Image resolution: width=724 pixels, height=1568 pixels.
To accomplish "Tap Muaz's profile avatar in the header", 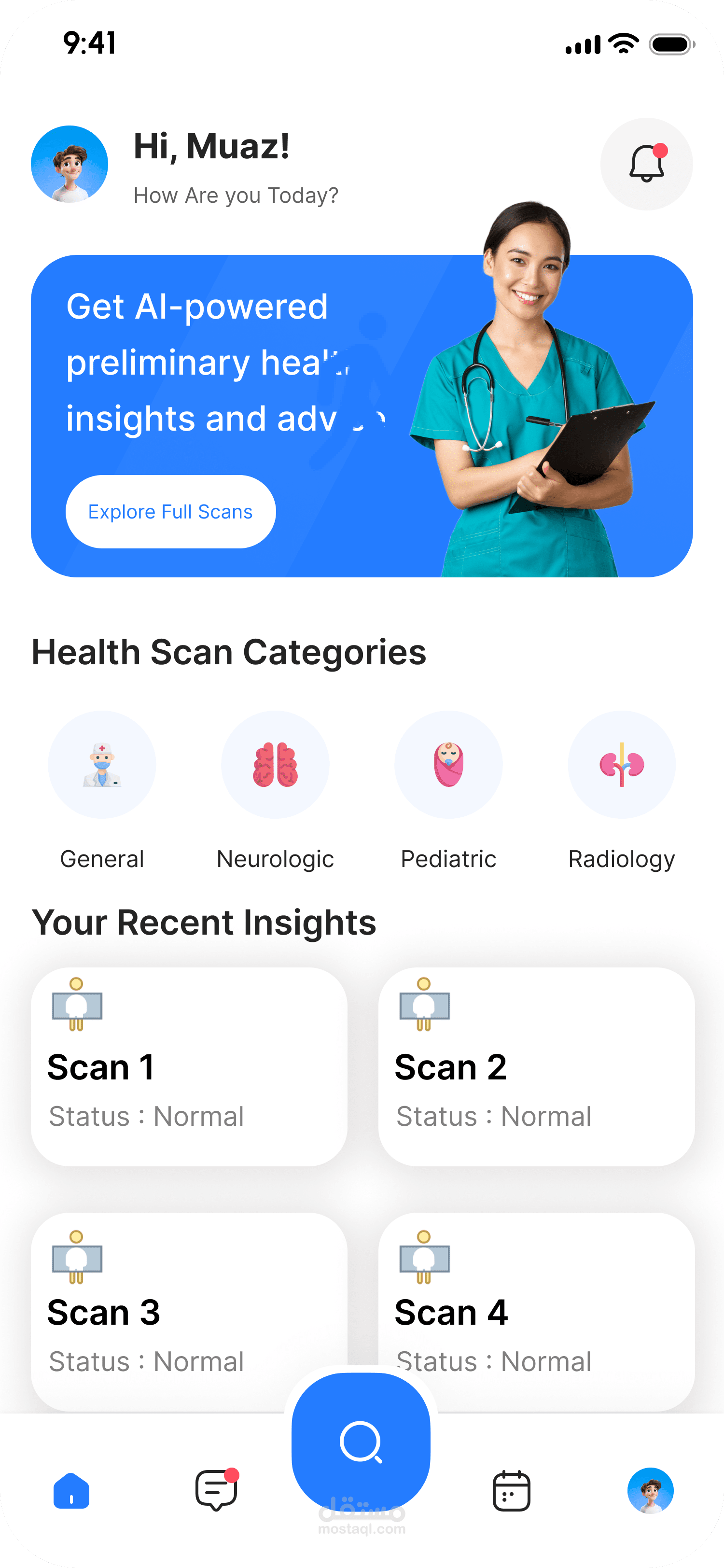I will tap(70, 164).
